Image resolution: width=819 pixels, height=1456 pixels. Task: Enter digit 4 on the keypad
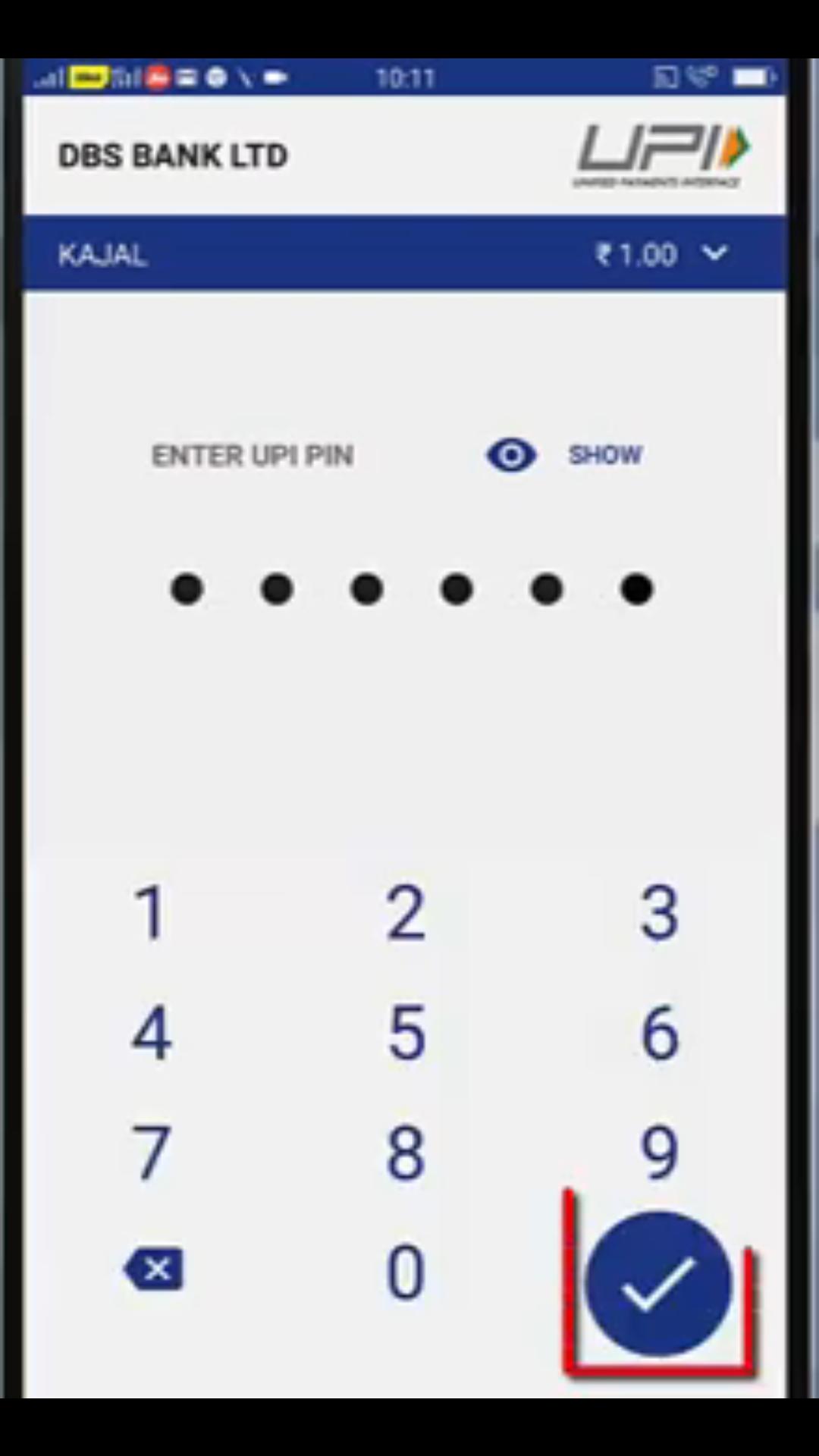click(151, 1032)
